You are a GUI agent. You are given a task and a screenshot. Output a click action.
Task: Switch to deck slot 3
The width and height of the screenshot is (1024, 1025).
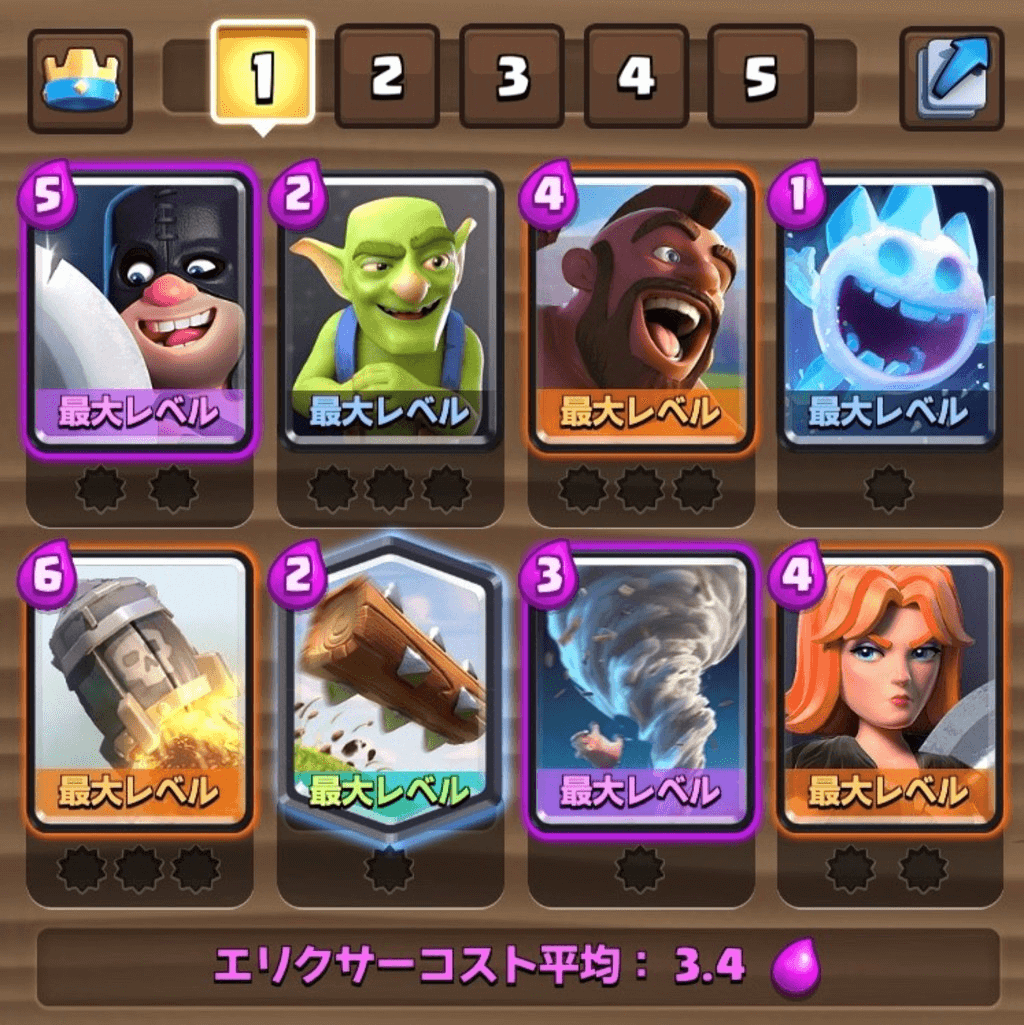[x=512, y=76]
